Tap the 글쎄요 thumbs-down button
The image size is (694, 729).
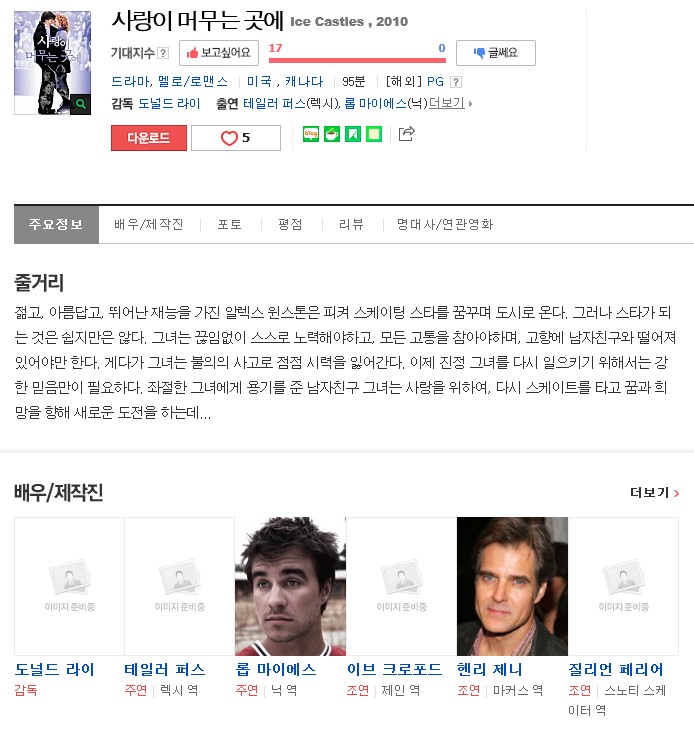point(495,53)
